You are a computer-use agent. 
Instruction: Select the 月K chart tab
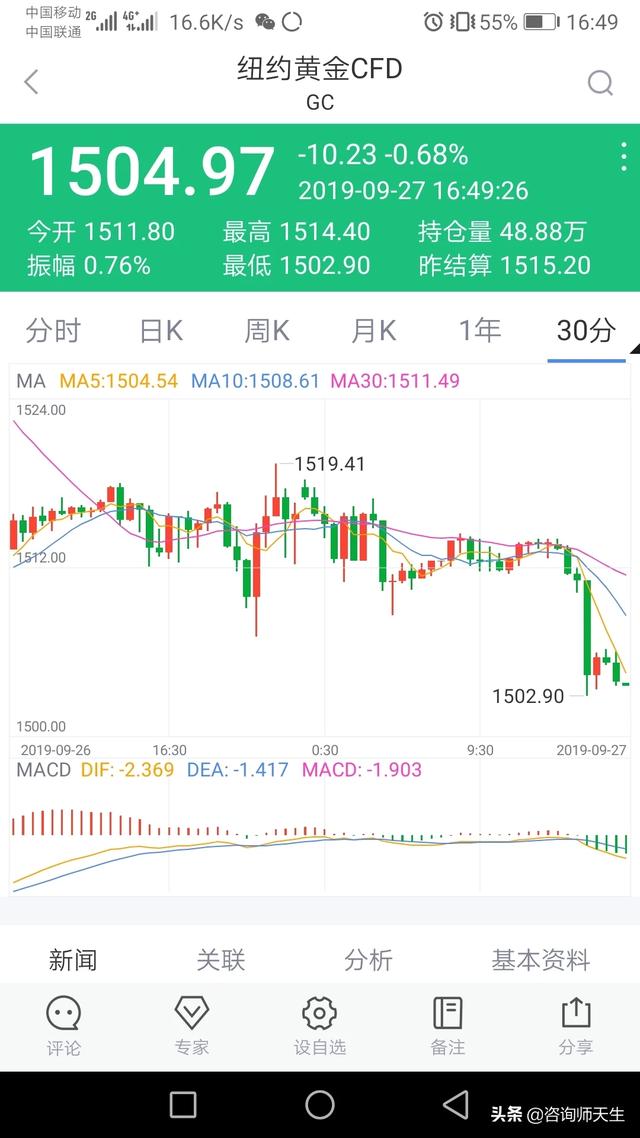[374, 331]
